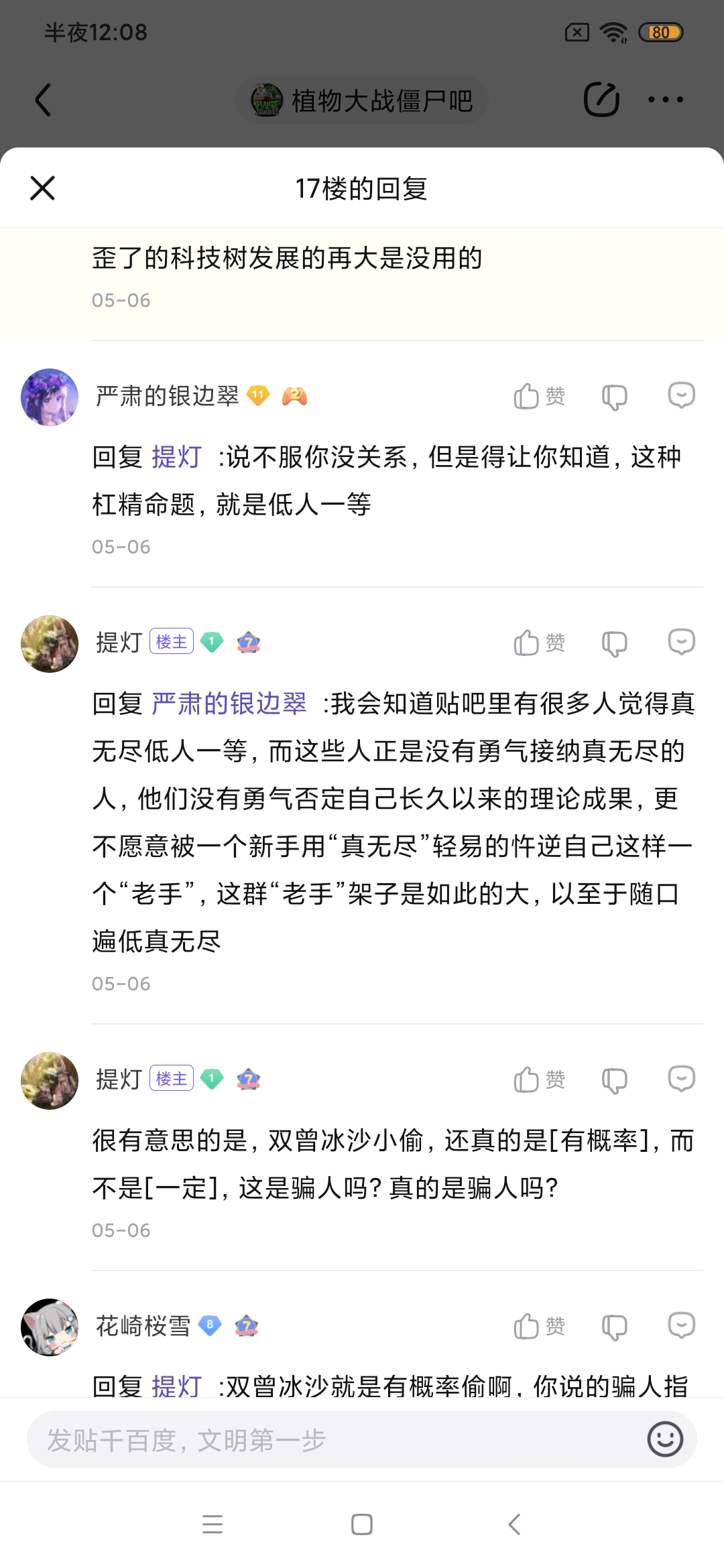Dislike 严肃的银边翠's reply
The height and width of the screenshot is (1568, 724).
point(614,396)
